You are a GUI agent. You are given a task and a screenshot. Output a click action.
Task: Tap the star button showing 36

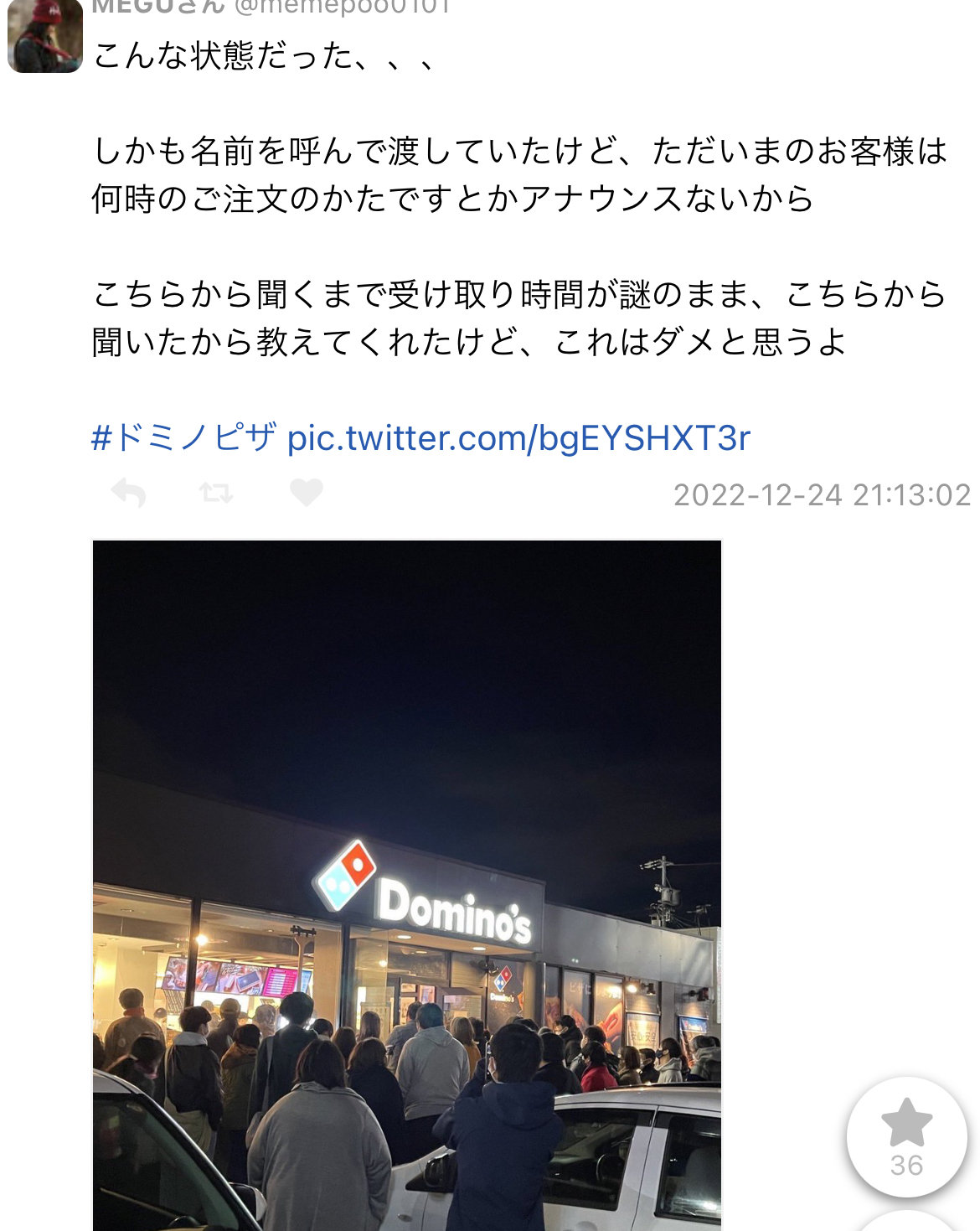tap(906, 1135)
